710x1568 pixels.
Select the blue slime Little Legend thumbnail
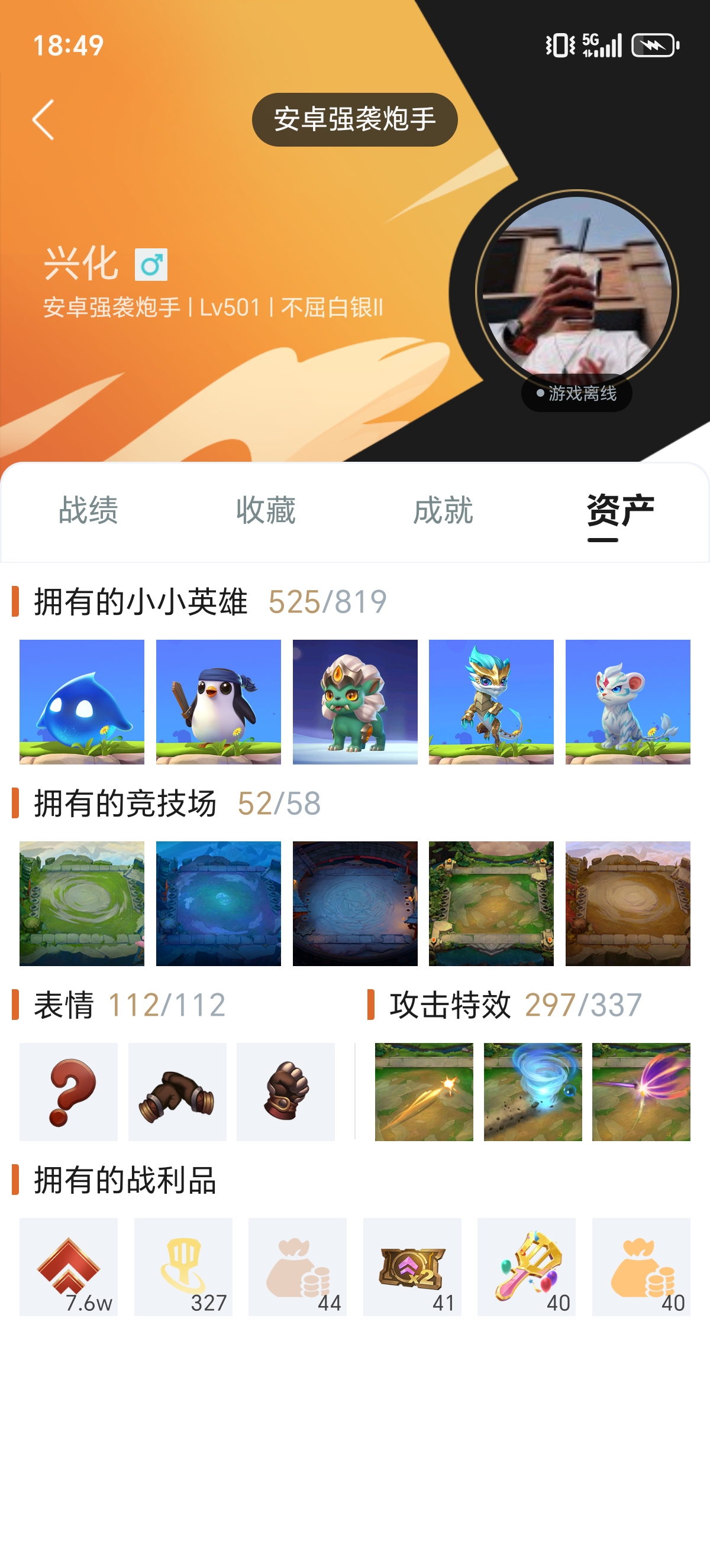coord(81,699)
